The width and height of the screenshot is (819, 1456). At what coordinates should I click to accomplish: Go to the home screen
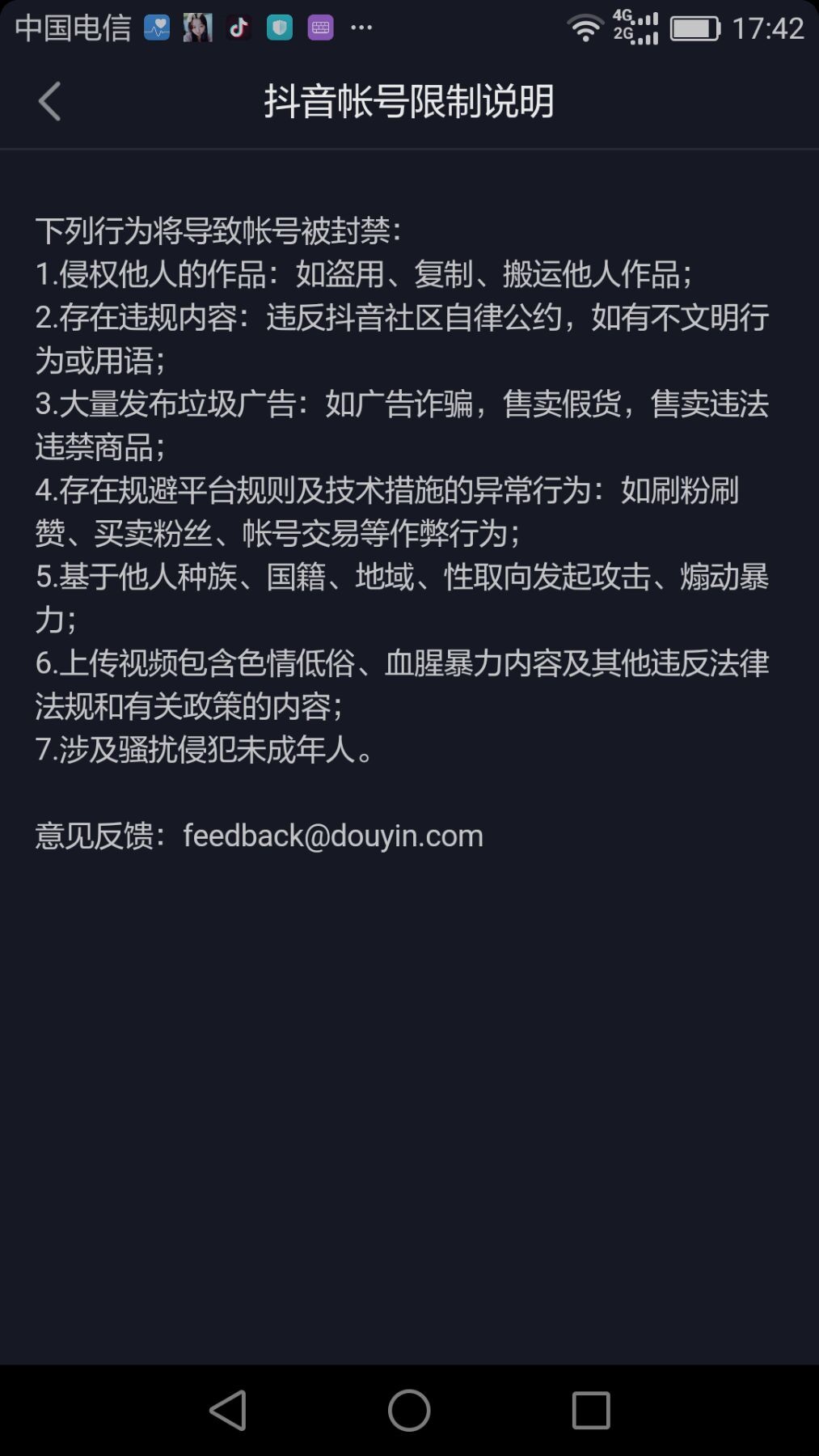409,1411
